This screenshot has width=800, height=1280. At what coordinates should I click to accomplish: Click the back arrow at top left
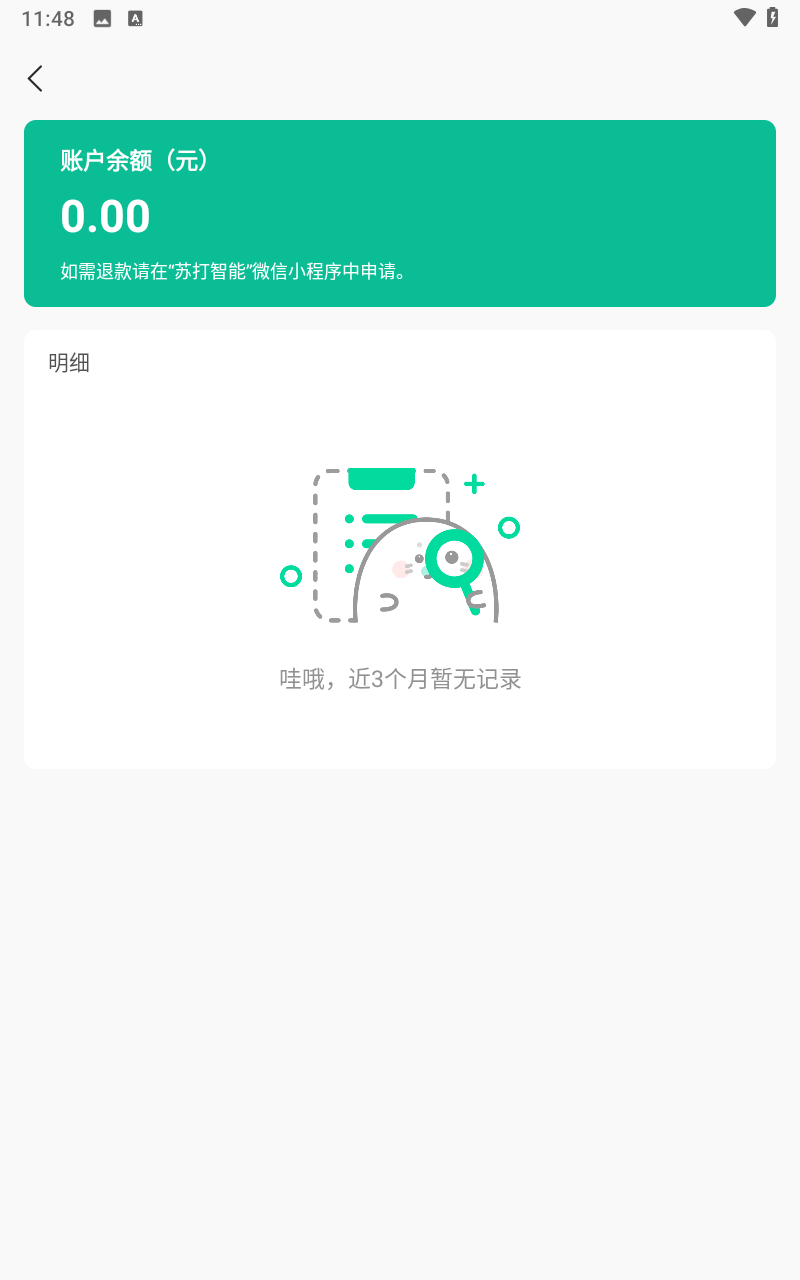point(35,78)
